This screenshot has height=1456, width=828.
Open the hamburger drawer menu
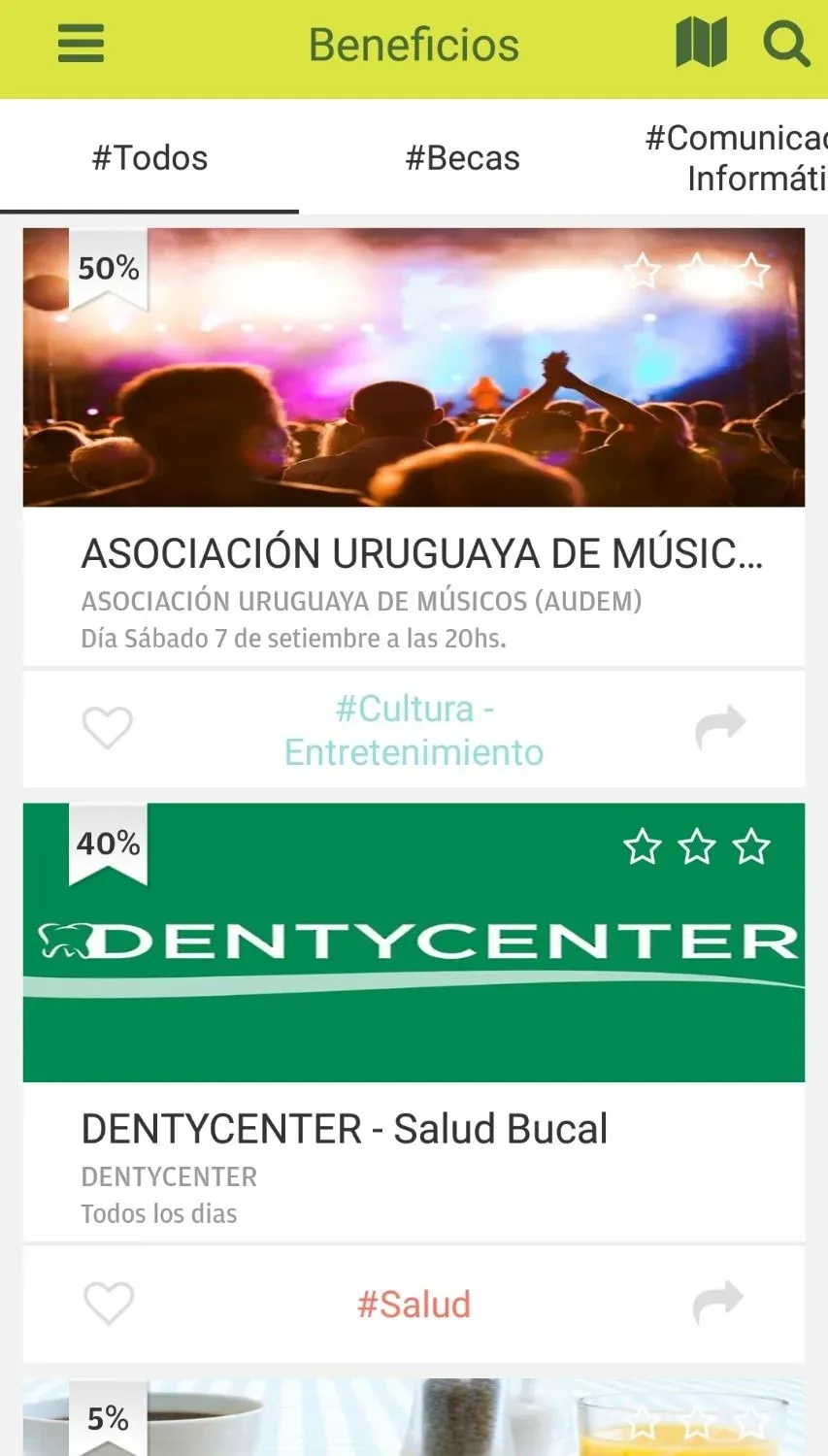coord(82,45)
